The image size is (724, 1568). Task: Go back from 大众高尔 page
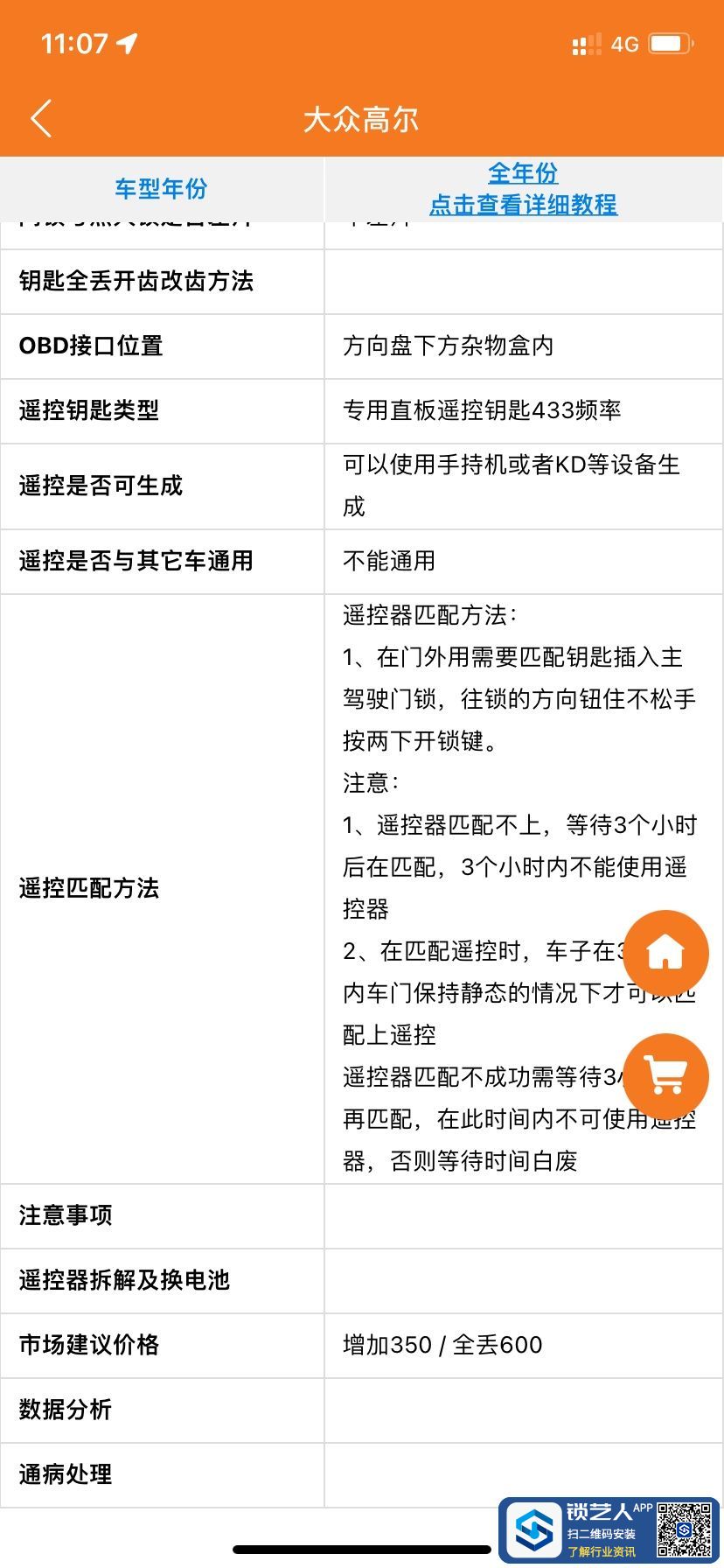41,119
